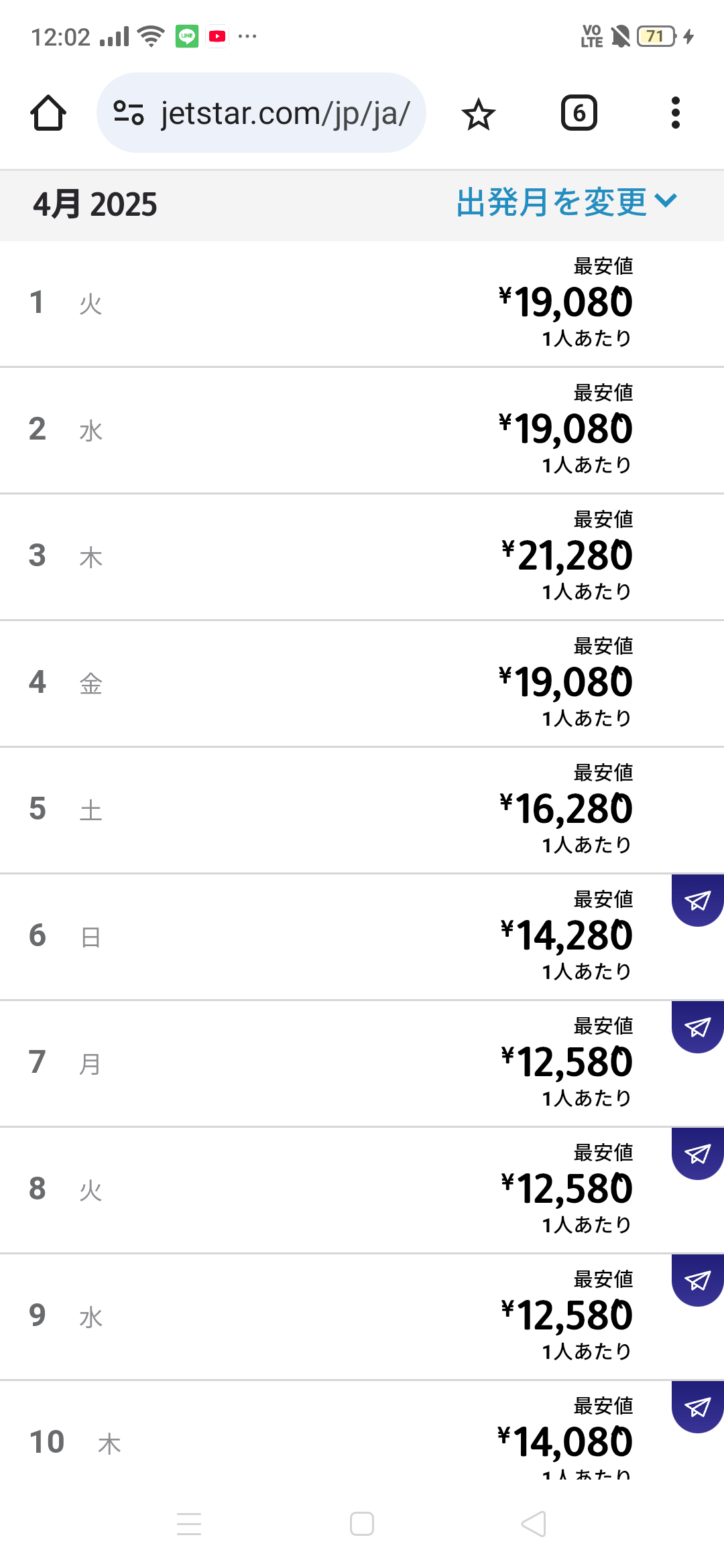Open the browser overflow menu

click(676, 113)
